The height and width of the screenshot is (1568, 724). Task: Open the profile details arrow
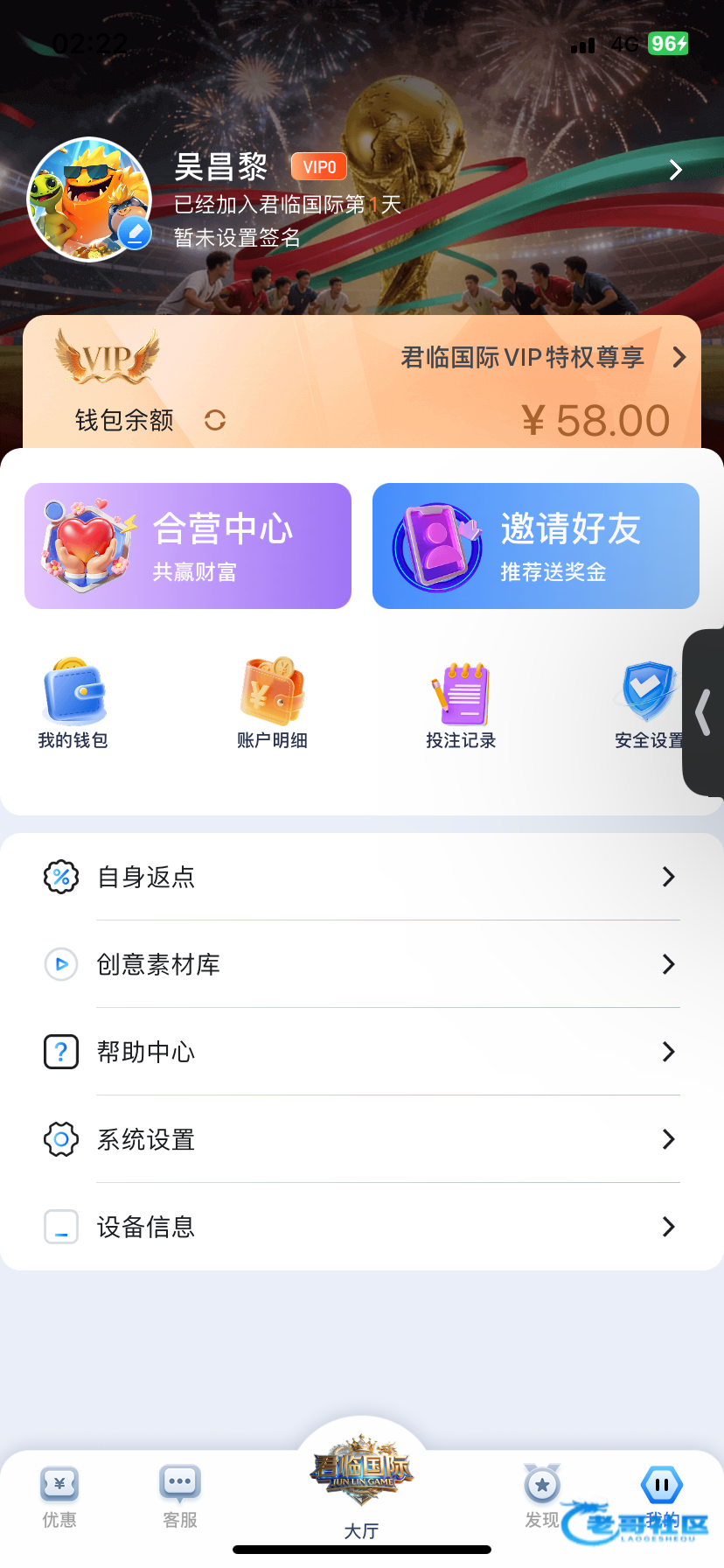pyautogui.click(x=675, y=170)
